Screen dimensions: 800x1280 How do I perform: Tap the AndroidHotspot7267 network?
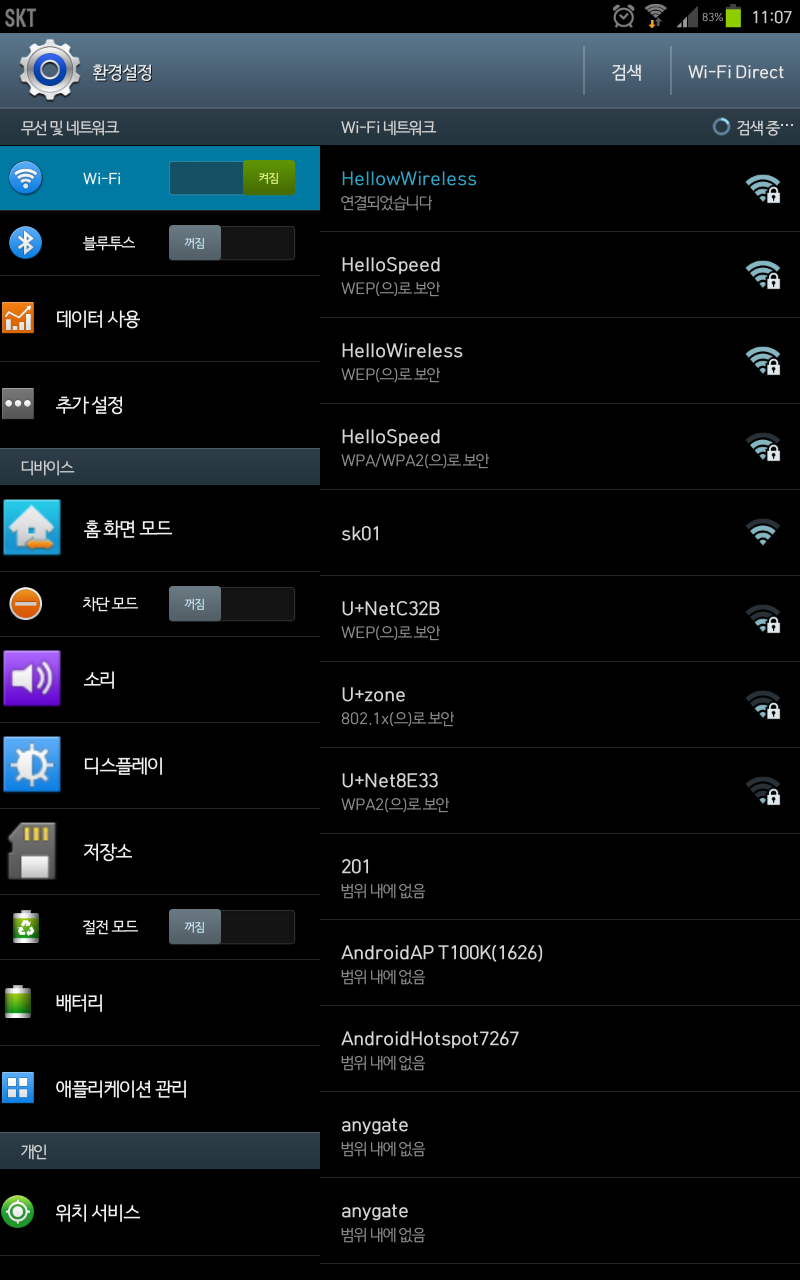(540, 1049)
